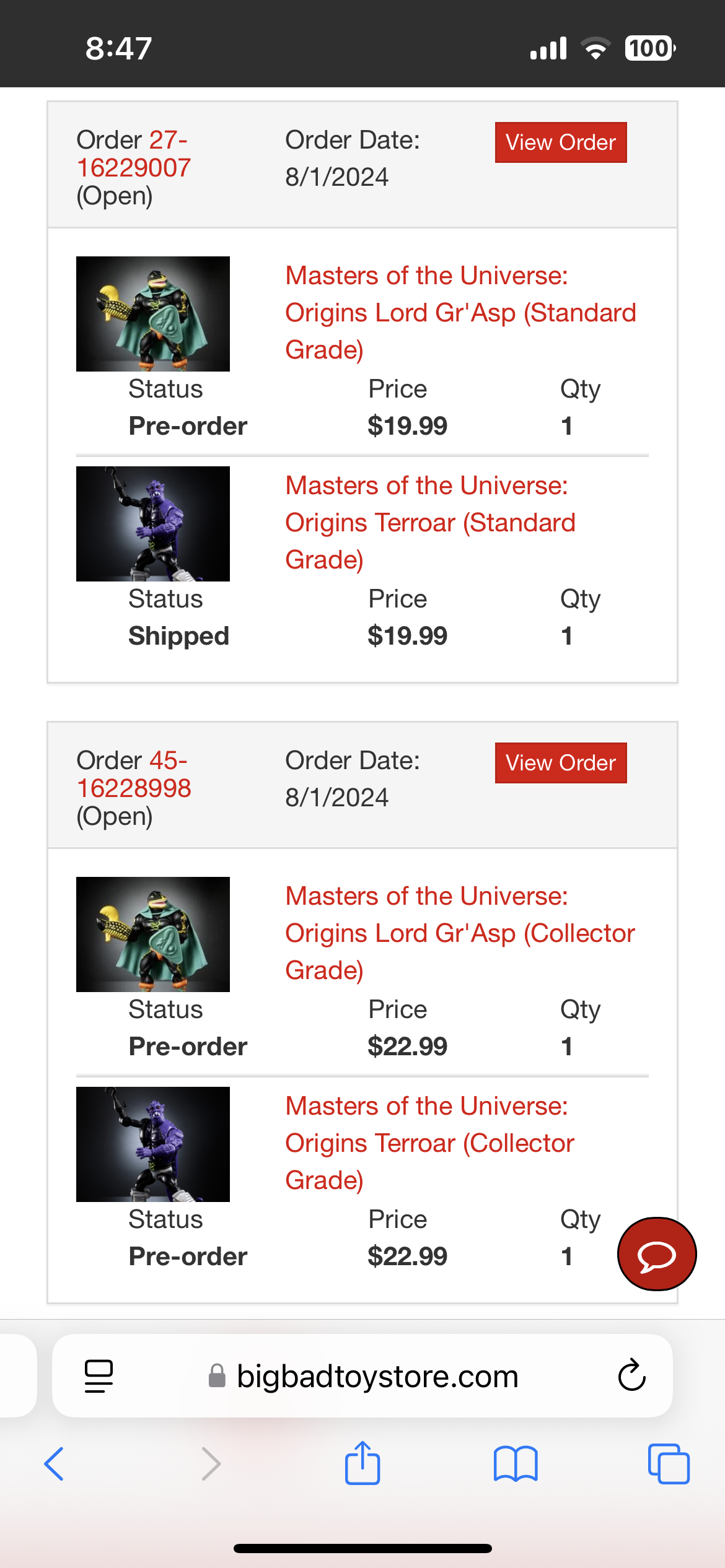Open Safari bookmarks
This screenshot has height=1568, width=725.
click(516, 1464)
